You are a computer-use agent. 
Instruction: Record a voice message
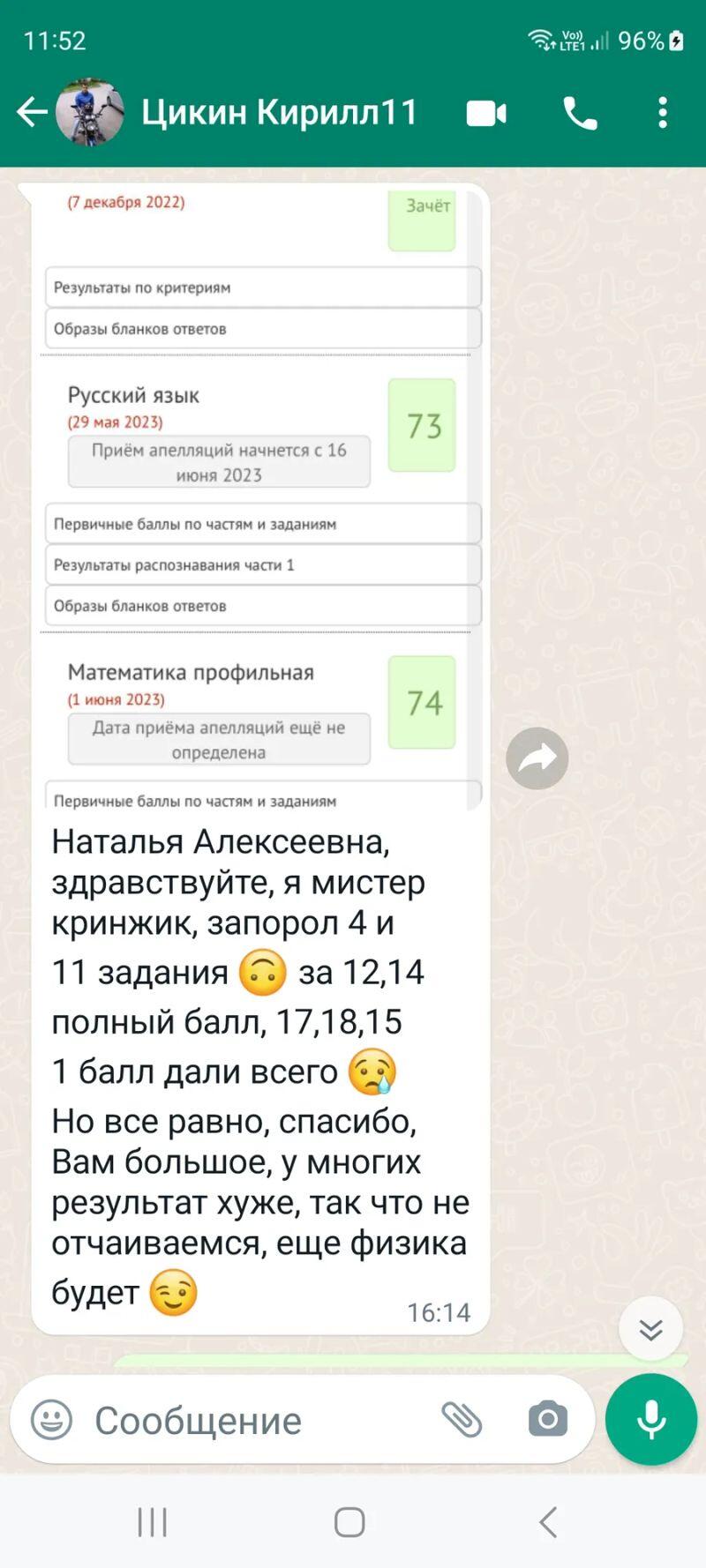[651, 1419]
